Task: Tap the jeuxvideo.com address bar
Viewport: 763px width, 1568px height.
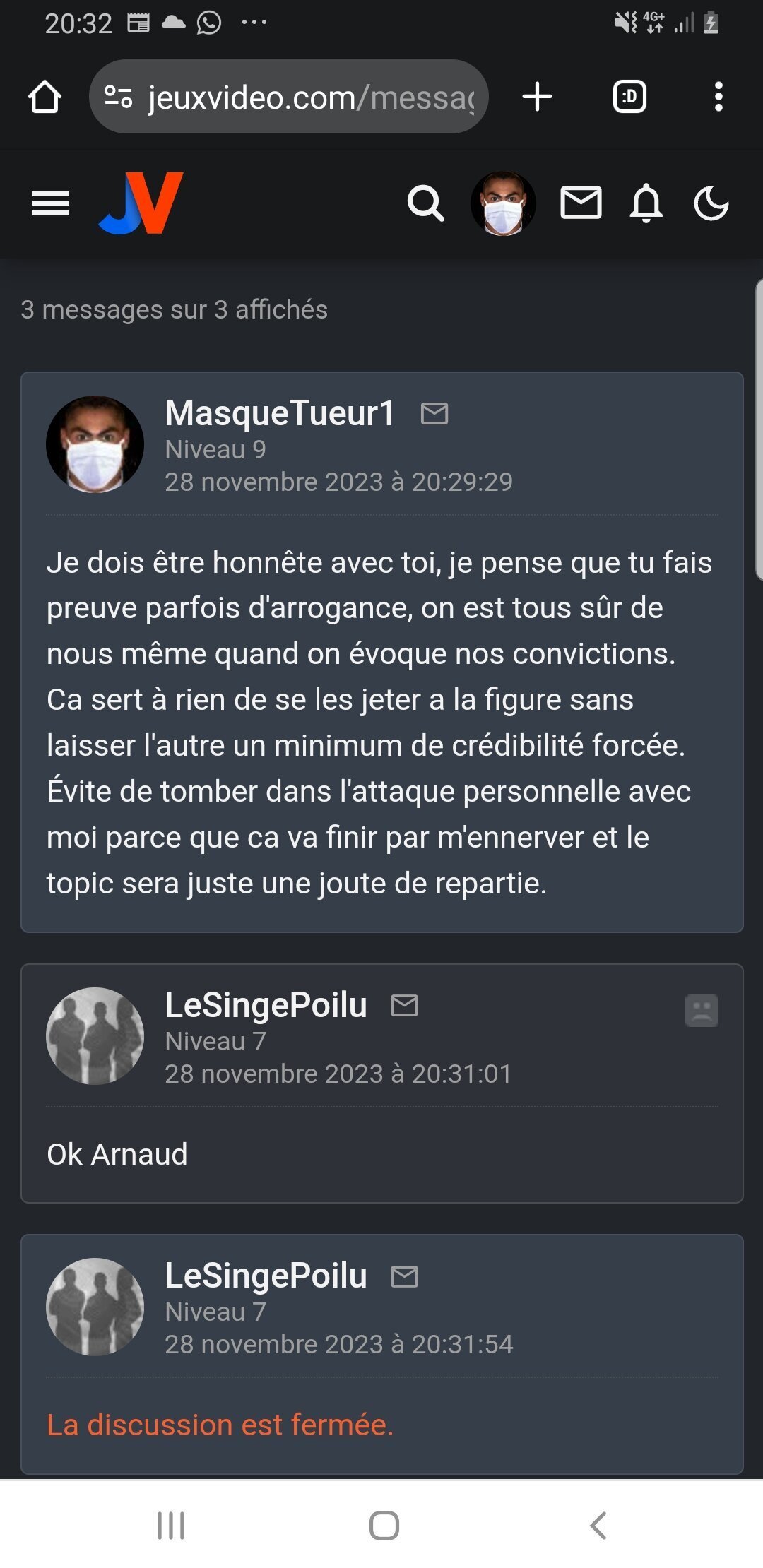Action: (288, 97)
